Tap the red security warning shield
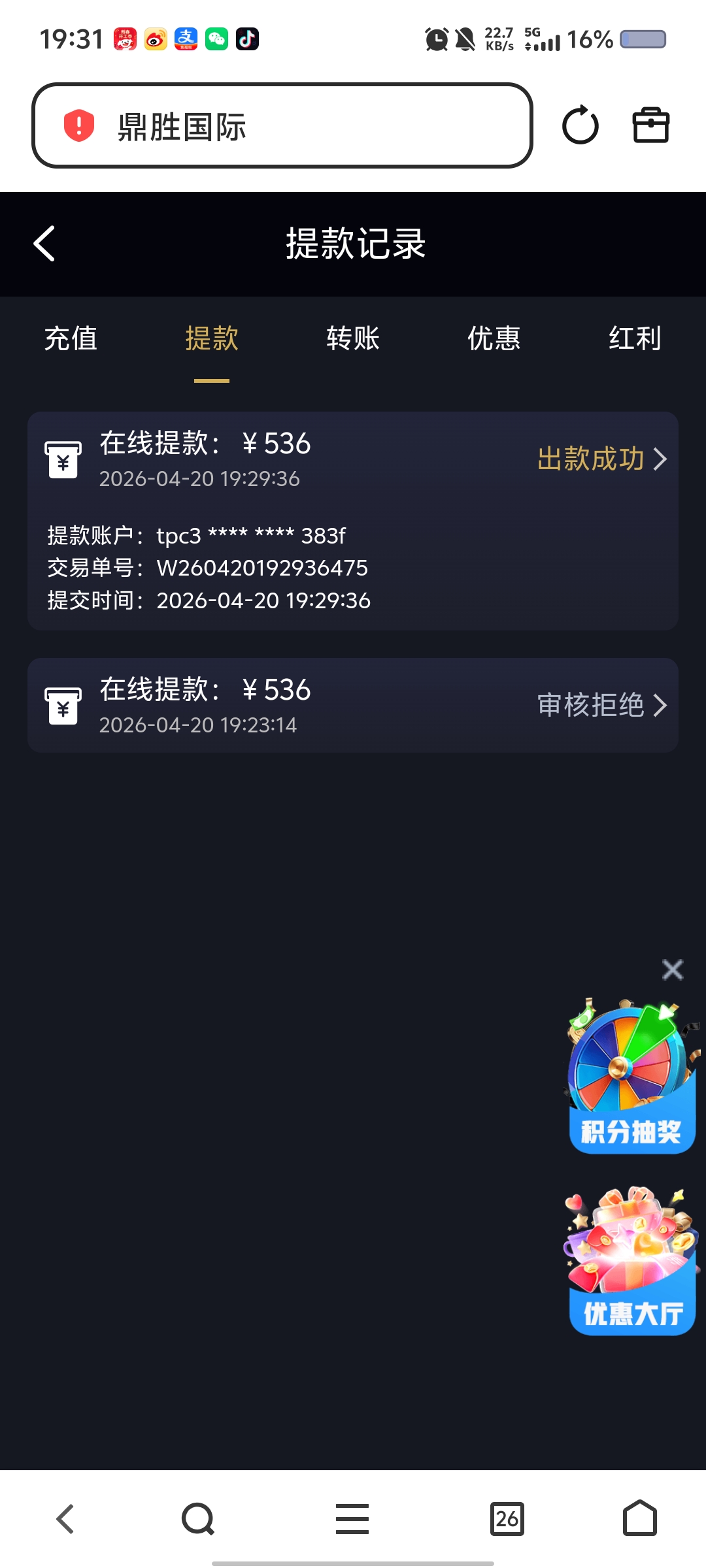The image size is (706, 1568). pyautogui.click(x=78, y=125)
